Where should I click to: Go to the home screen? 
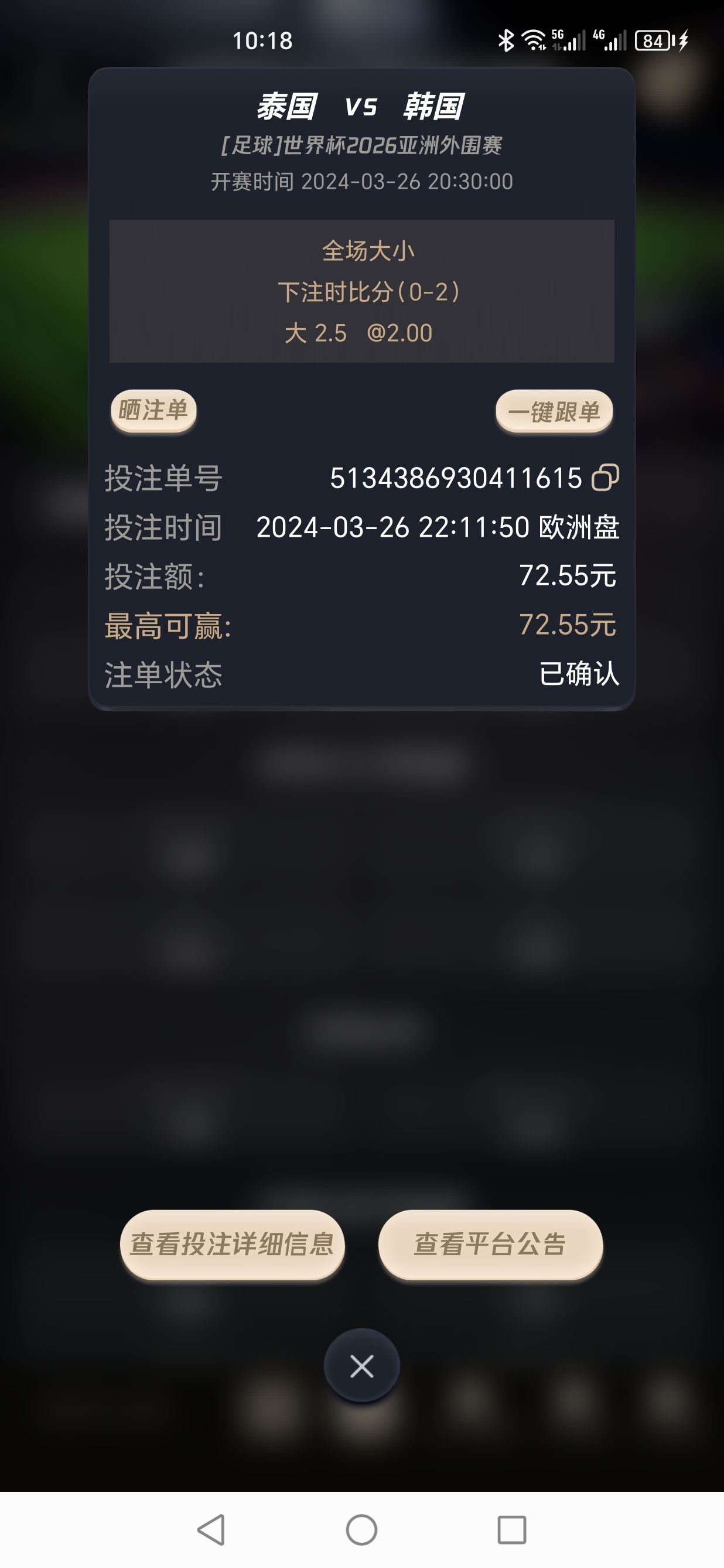[x=361, y=1530]
